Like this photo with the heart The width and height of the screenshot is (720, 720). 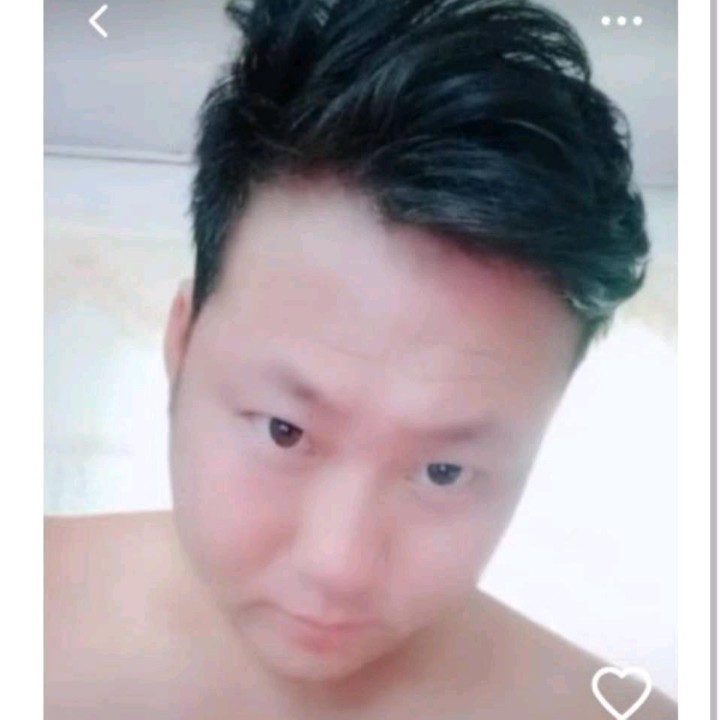(x=621, y=691)
